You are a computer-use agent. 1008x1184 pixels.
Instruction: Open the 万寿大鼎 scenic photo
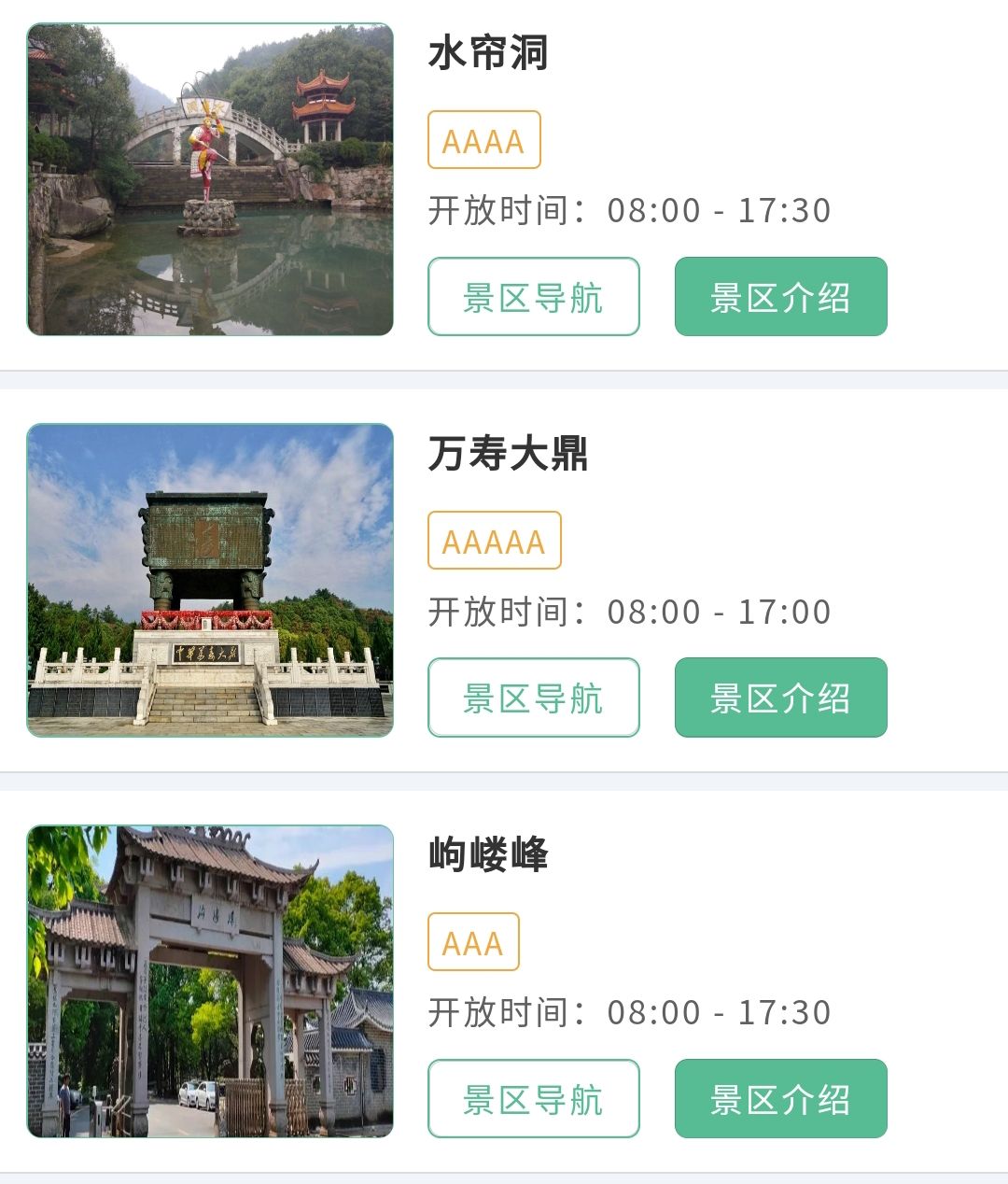(x=210, y=580)
